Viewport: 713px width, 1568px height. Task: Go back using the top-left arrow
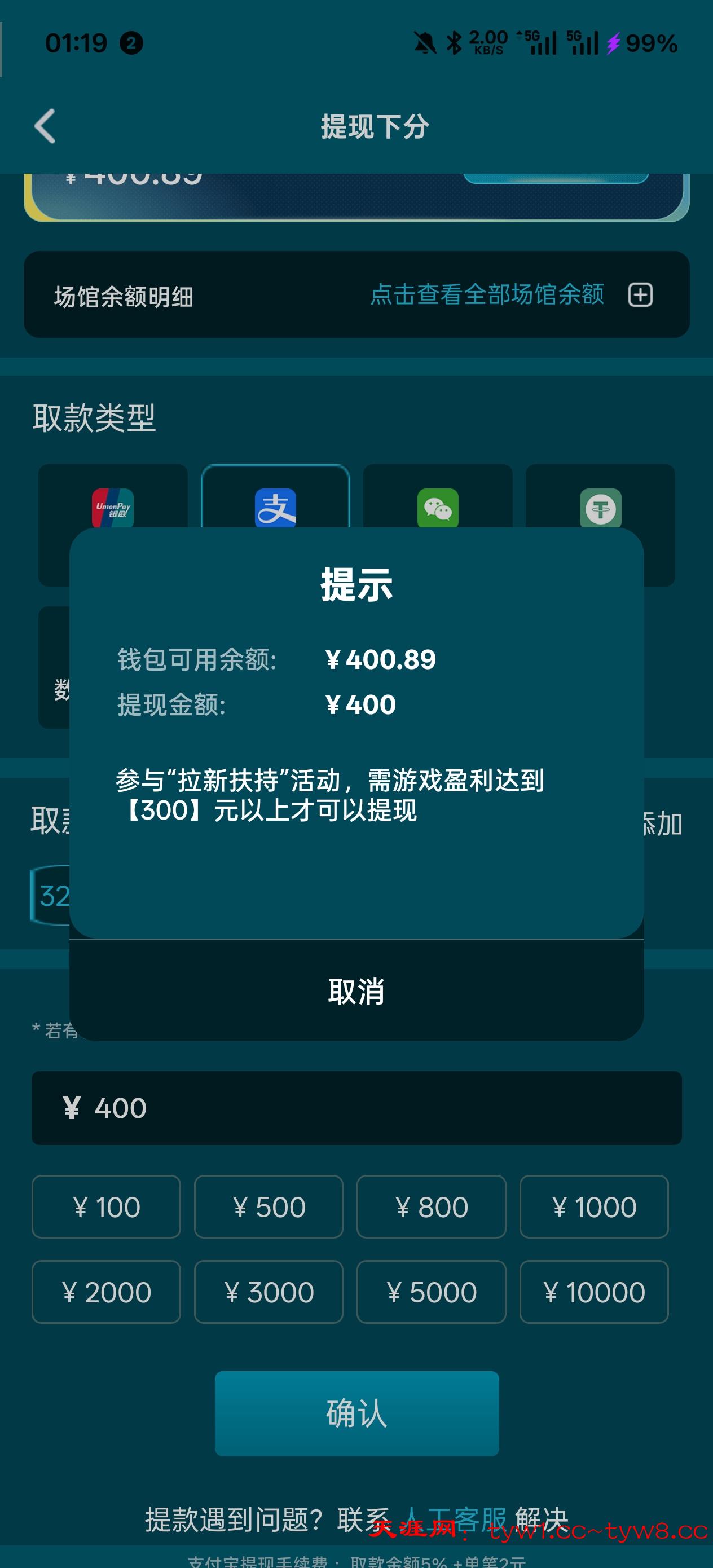(x=45, y=126)
